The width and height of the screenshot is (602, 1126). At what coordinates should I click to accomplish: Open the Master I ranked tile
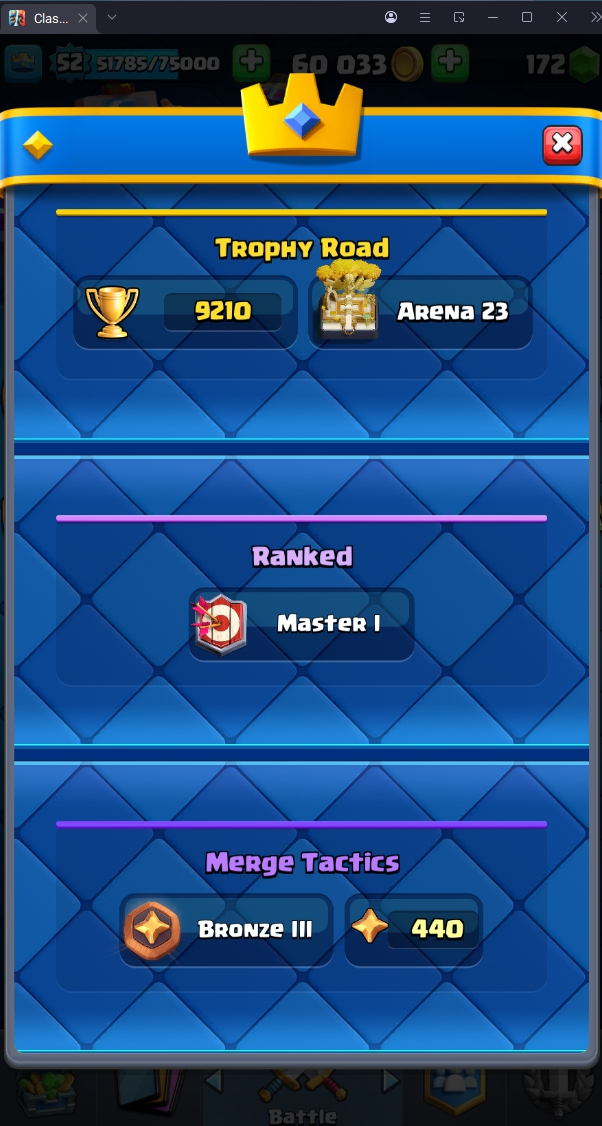tap(301, 624)
